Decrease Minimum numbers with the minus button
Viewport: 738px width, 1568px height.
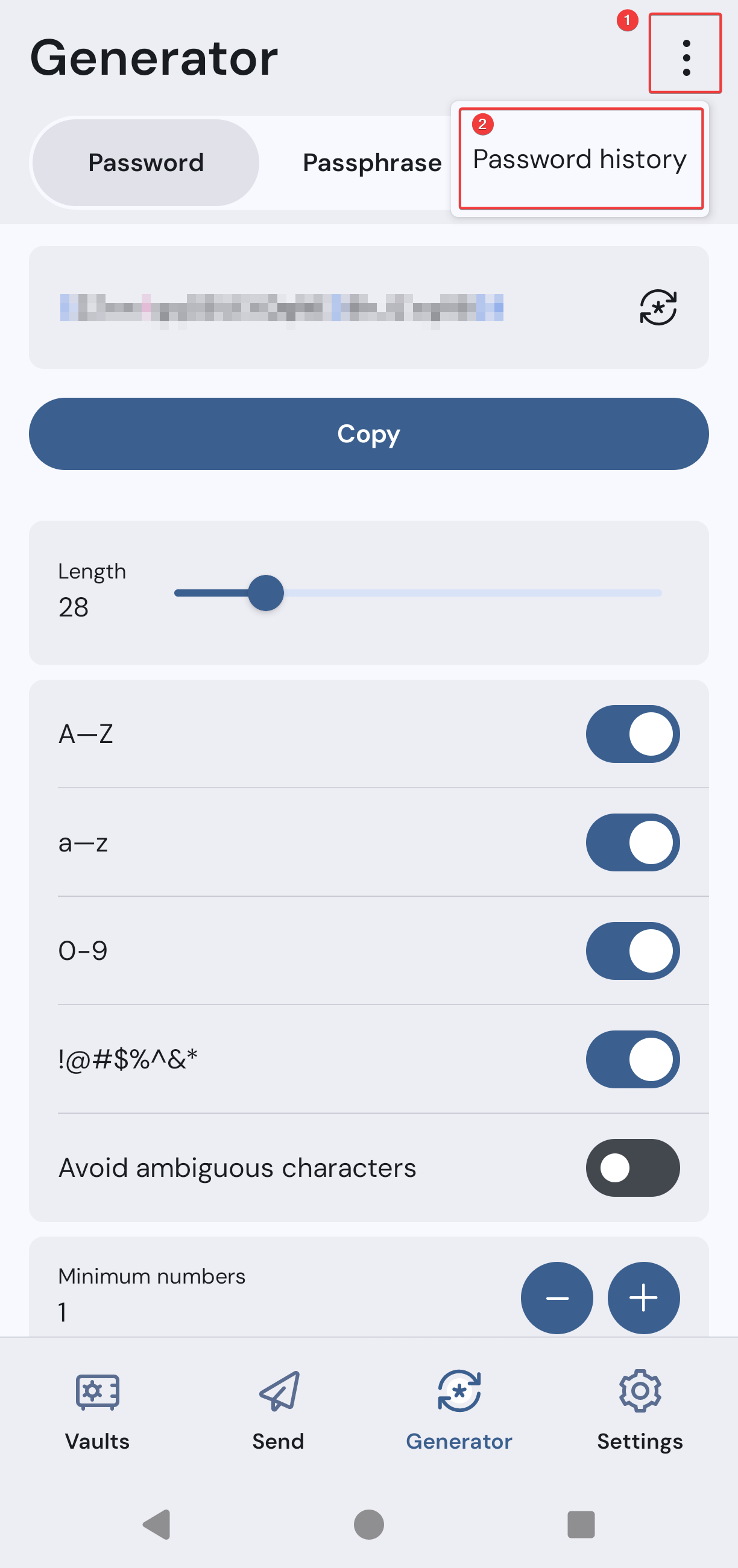pos(557,1298)
